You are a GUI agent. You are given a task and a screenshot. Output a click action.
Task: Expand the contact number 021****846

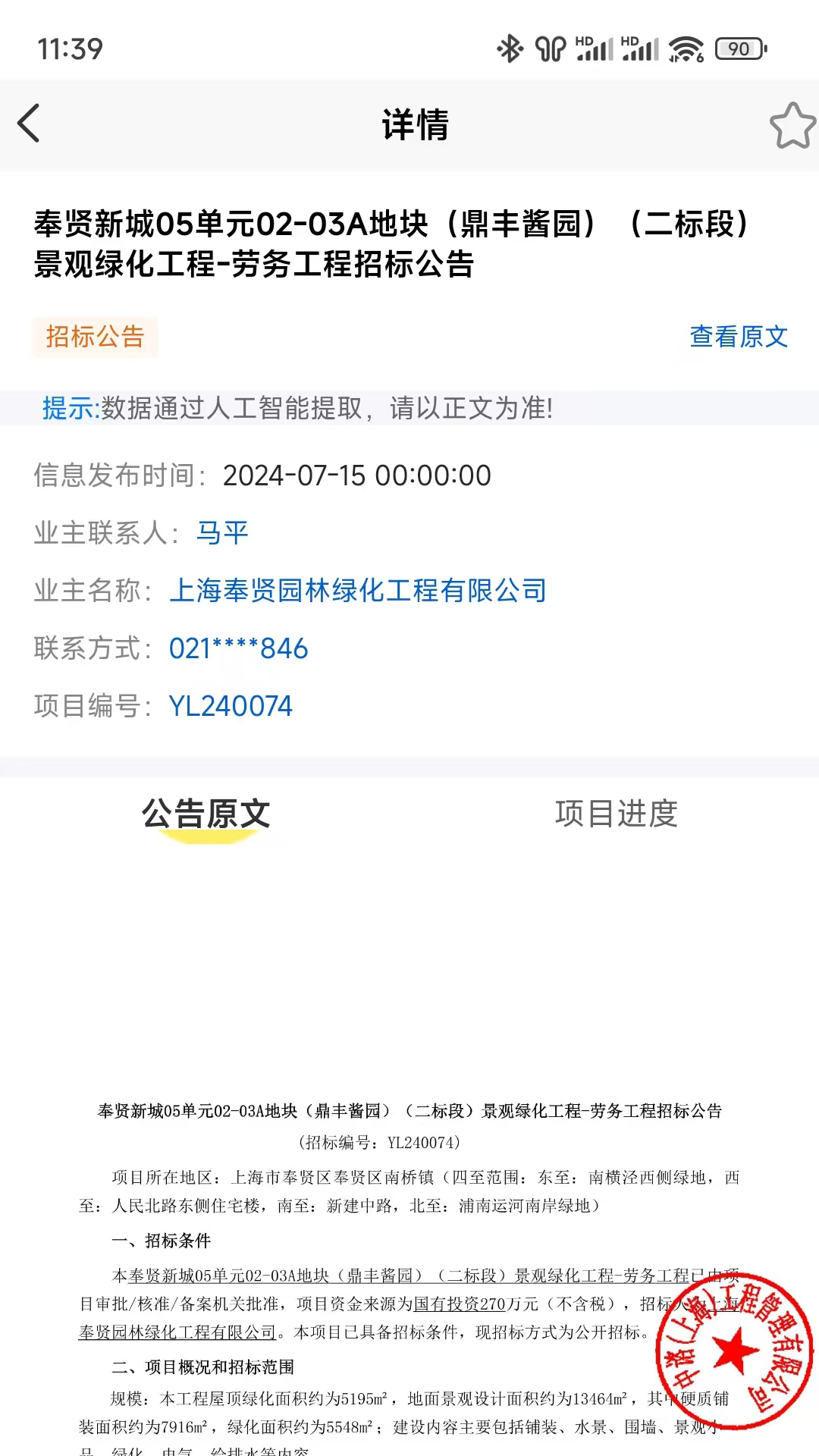(x=237, y=649)
